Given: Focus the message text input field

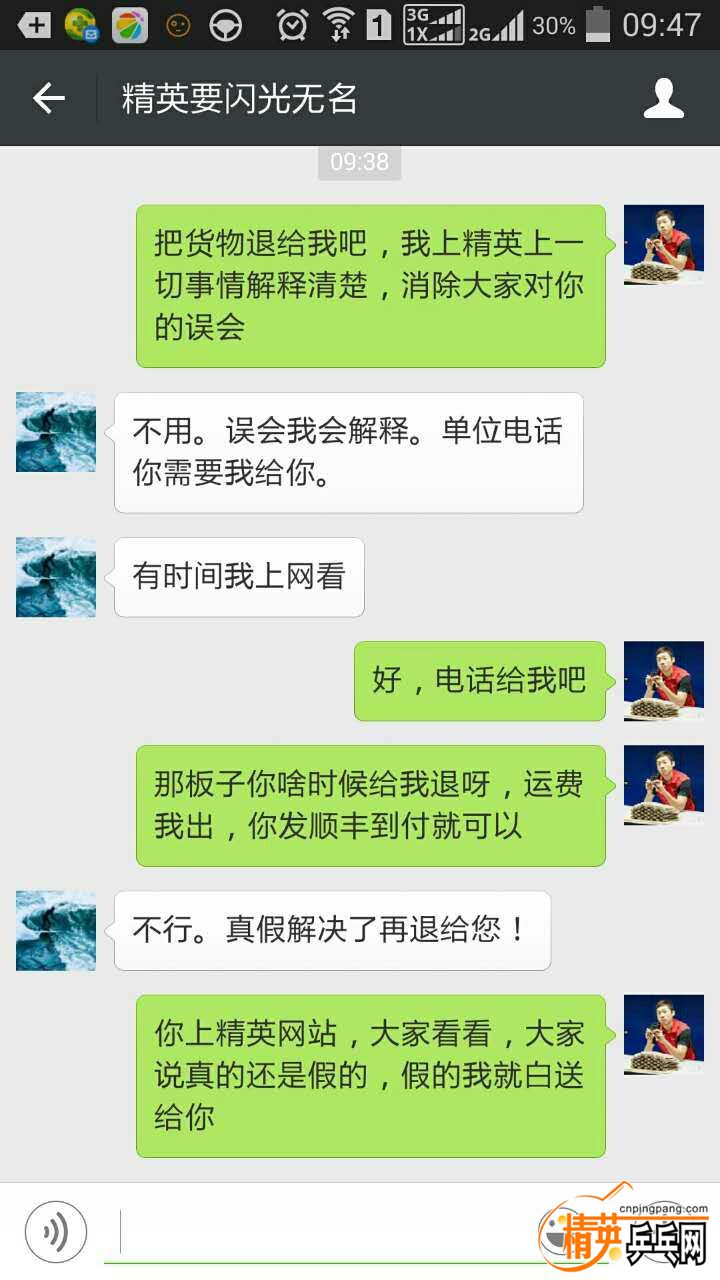Looking at the screenshot, I should [x=320, y=1232].
